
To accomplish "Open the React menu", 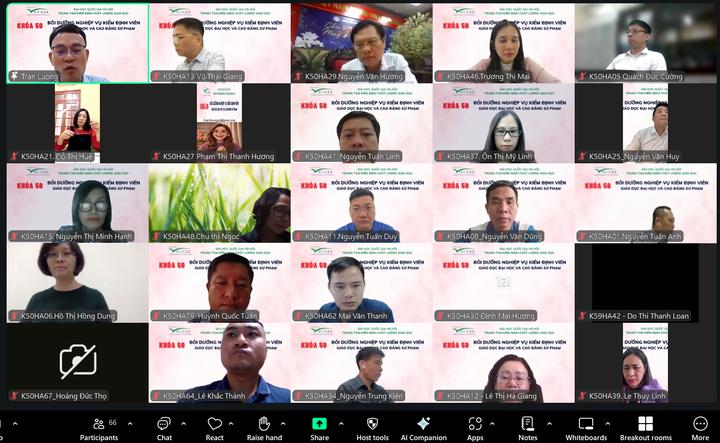I will click(x=214, y=427).
